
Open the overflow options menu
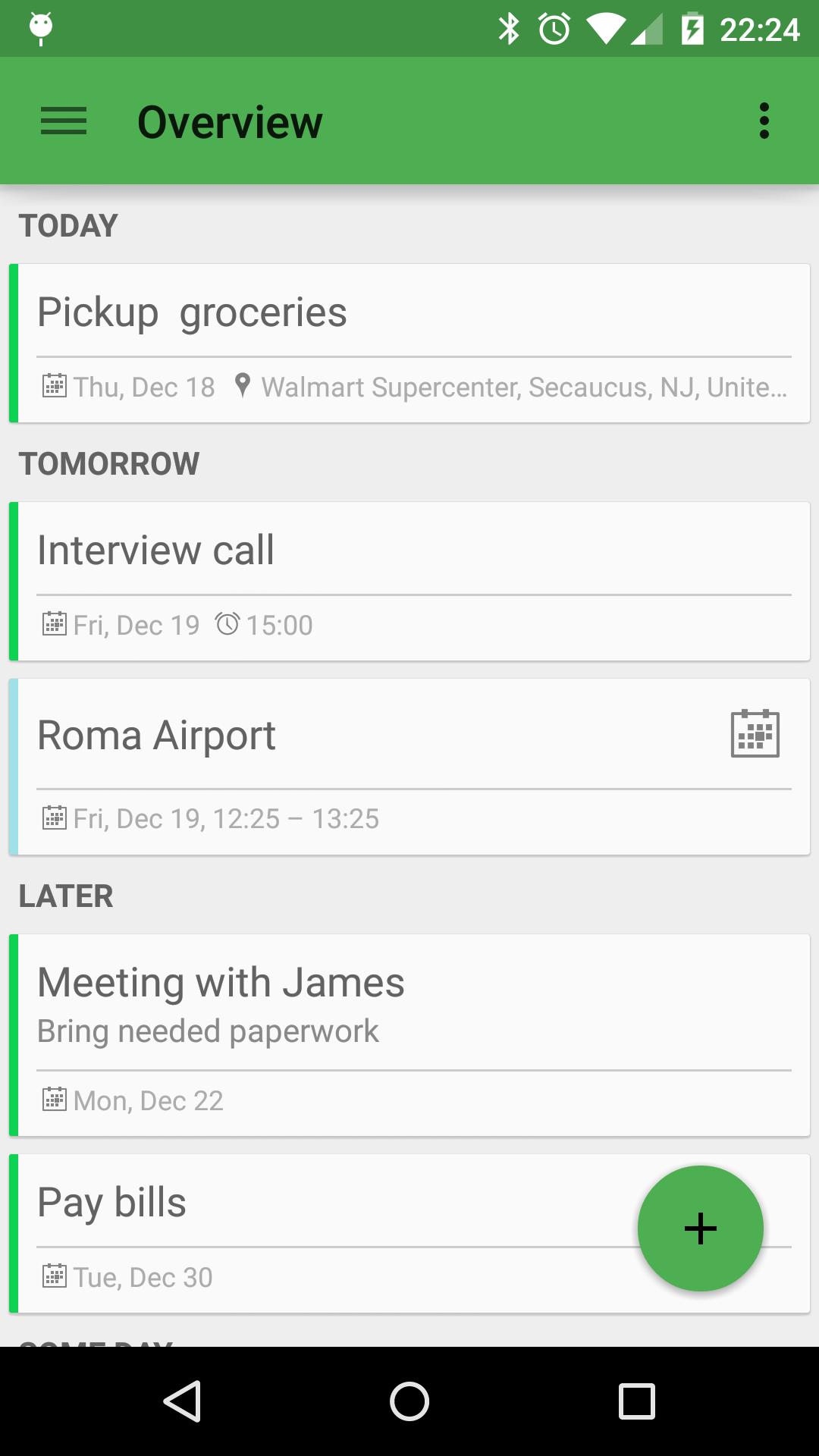764,121
